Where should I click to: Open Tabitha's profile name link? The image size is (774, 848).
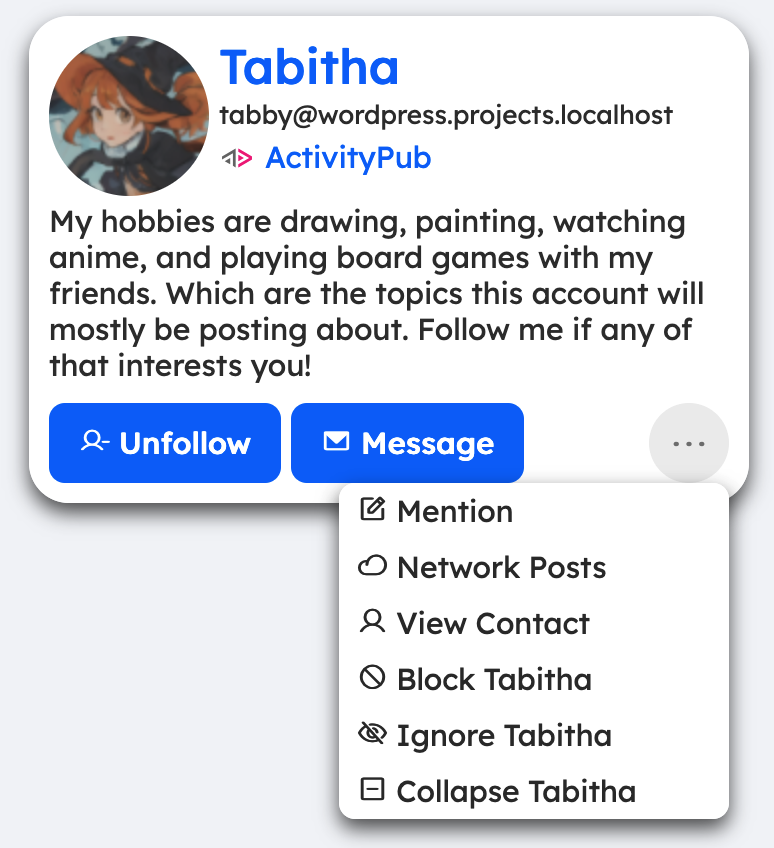tap(309, 67)
